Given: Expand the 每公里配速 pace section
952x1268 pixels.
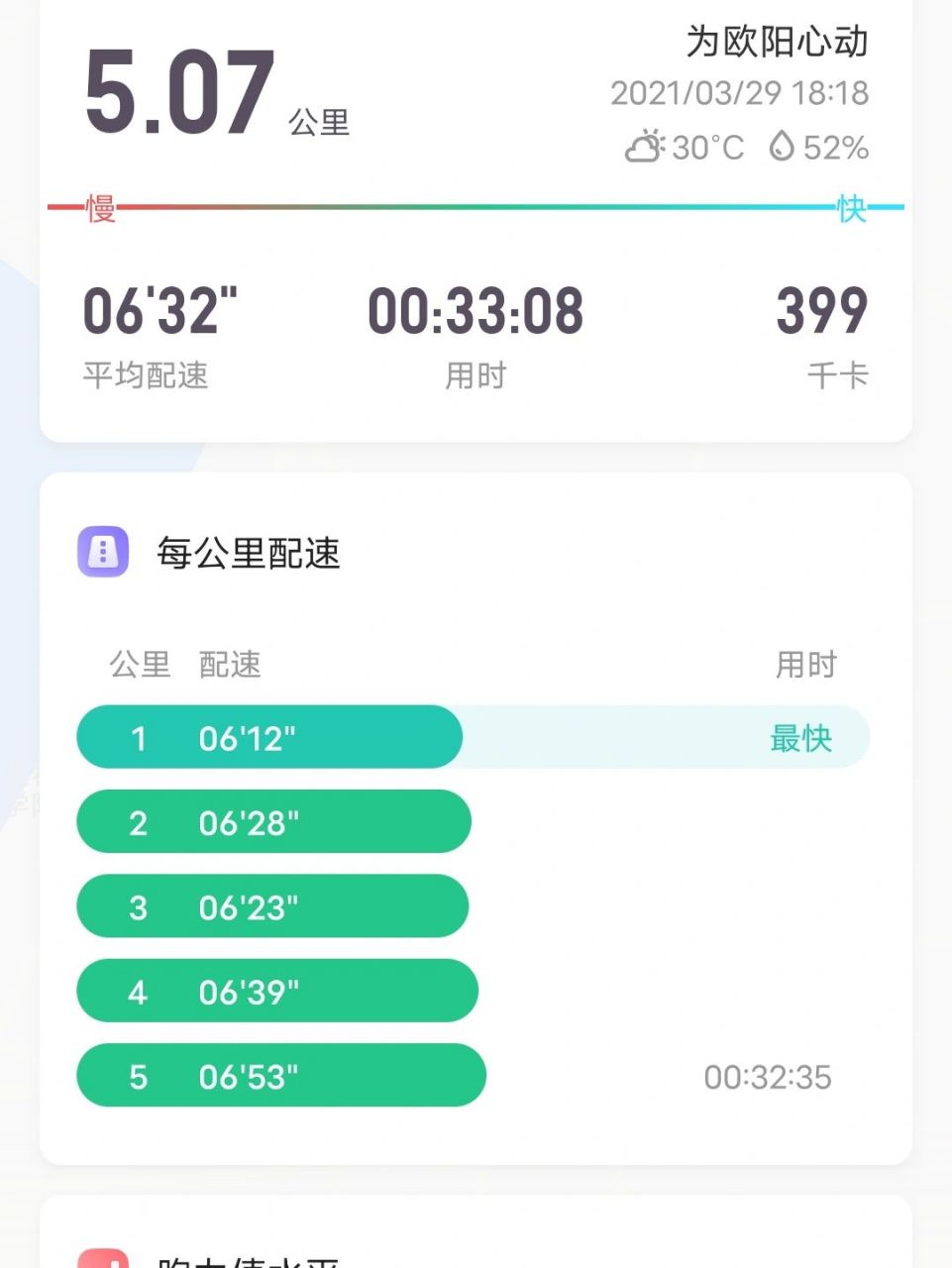Looking at the screenshot, I should click(x=248, y=555).
